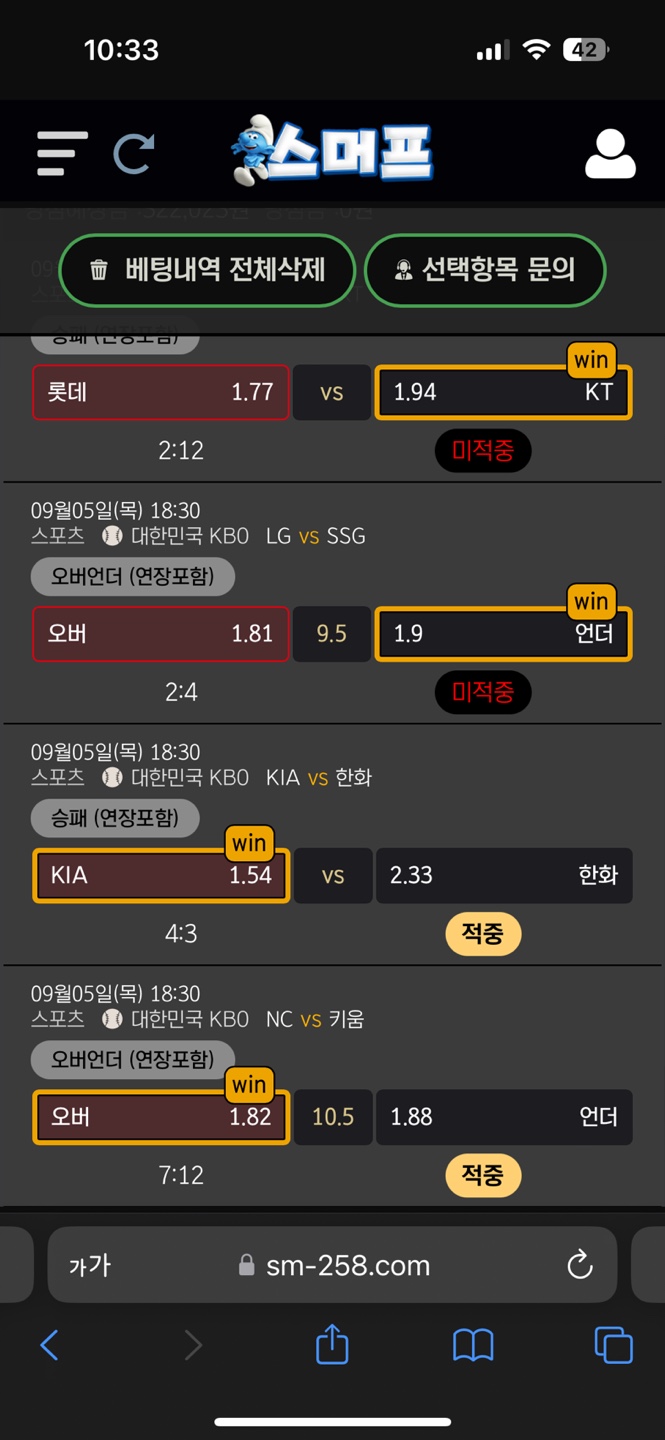Select the 롯데 1.77 bet box
Viewport: 665px width, 1440px height.
[161, 392]
